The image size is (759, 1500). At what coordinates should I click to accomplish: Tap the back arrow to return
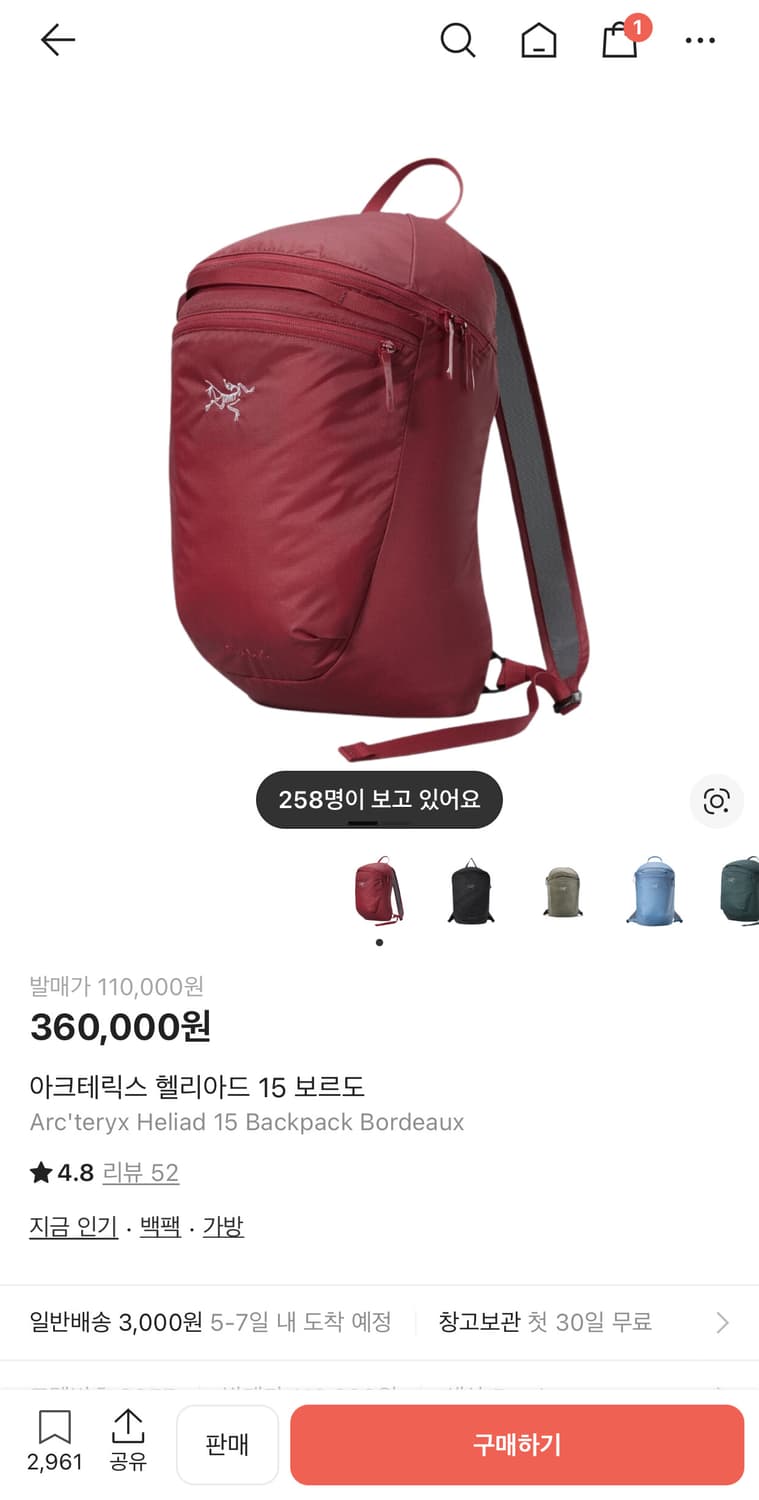(x=57, y=41)
